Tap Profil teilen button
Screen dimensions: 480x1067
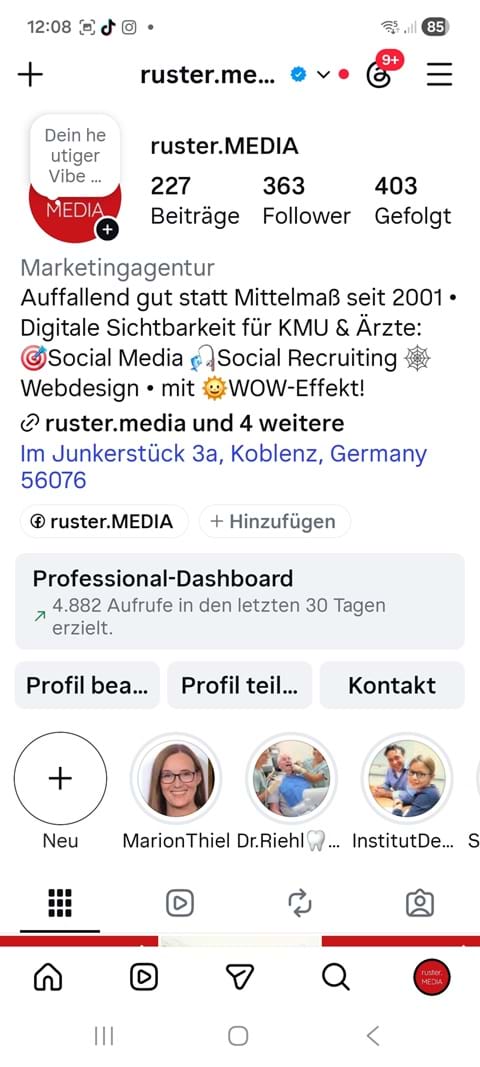240,685
